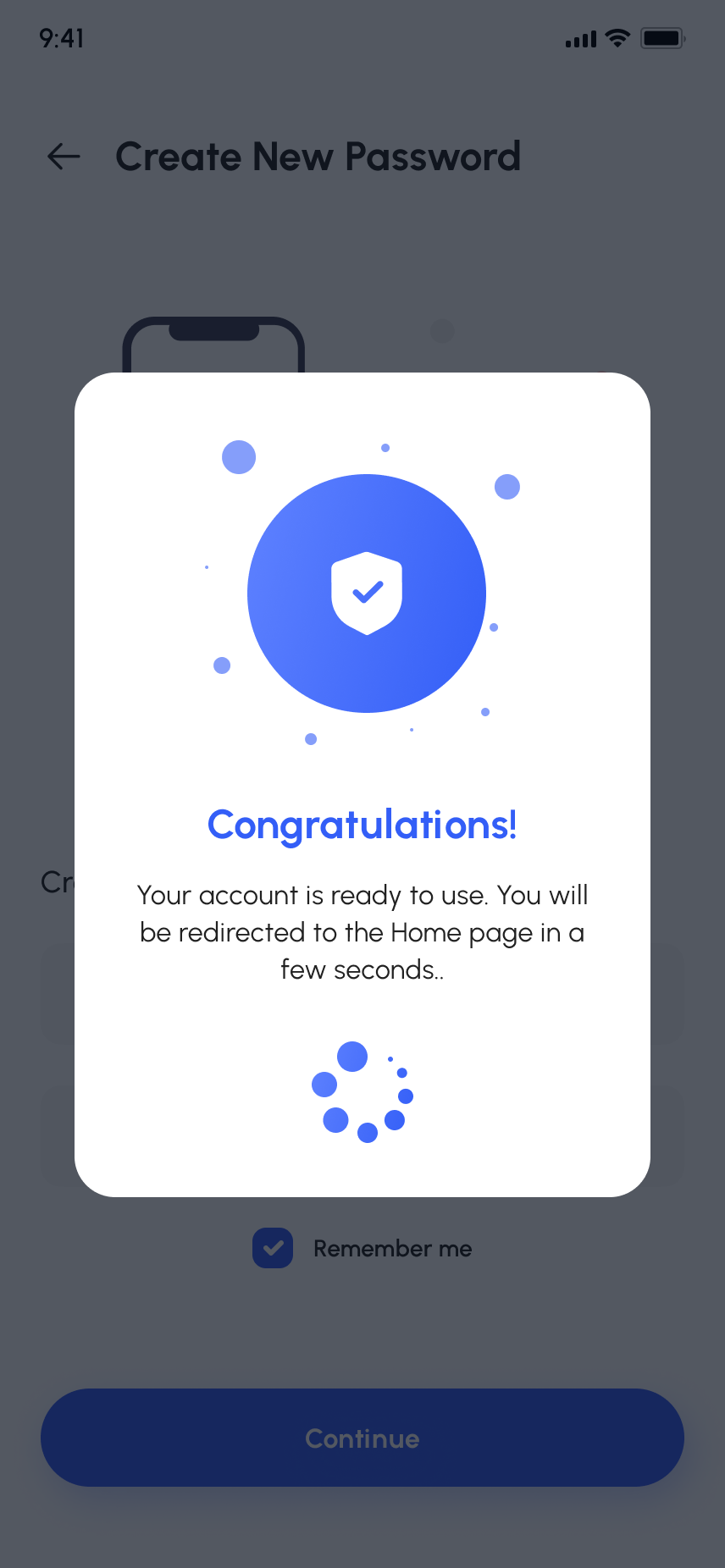Uncheck the Remember me checkbox
This screenshot has width=725, height=1568.
(x=273, y=1248)
